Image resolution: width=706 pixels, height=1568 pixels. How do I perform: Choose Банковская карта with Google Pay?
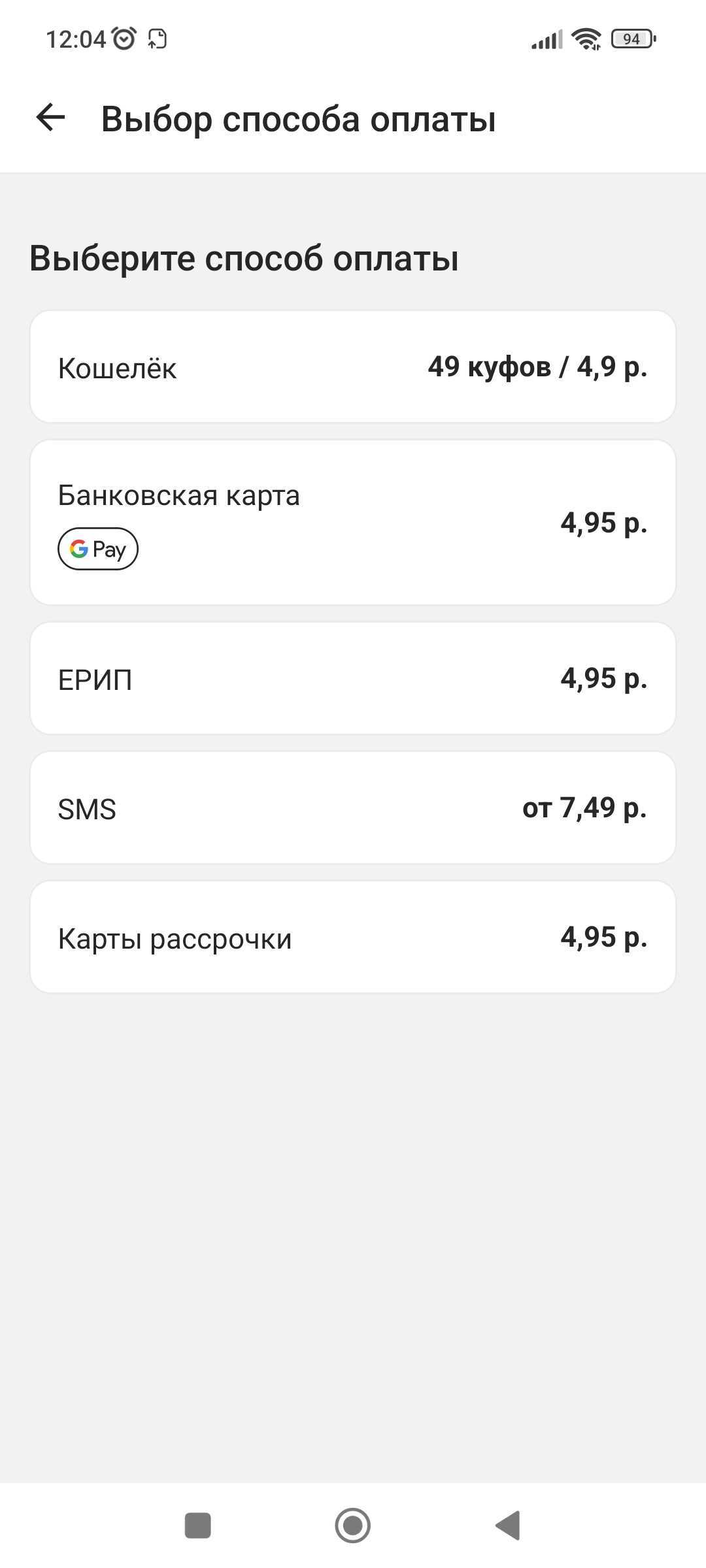point(352,522)
